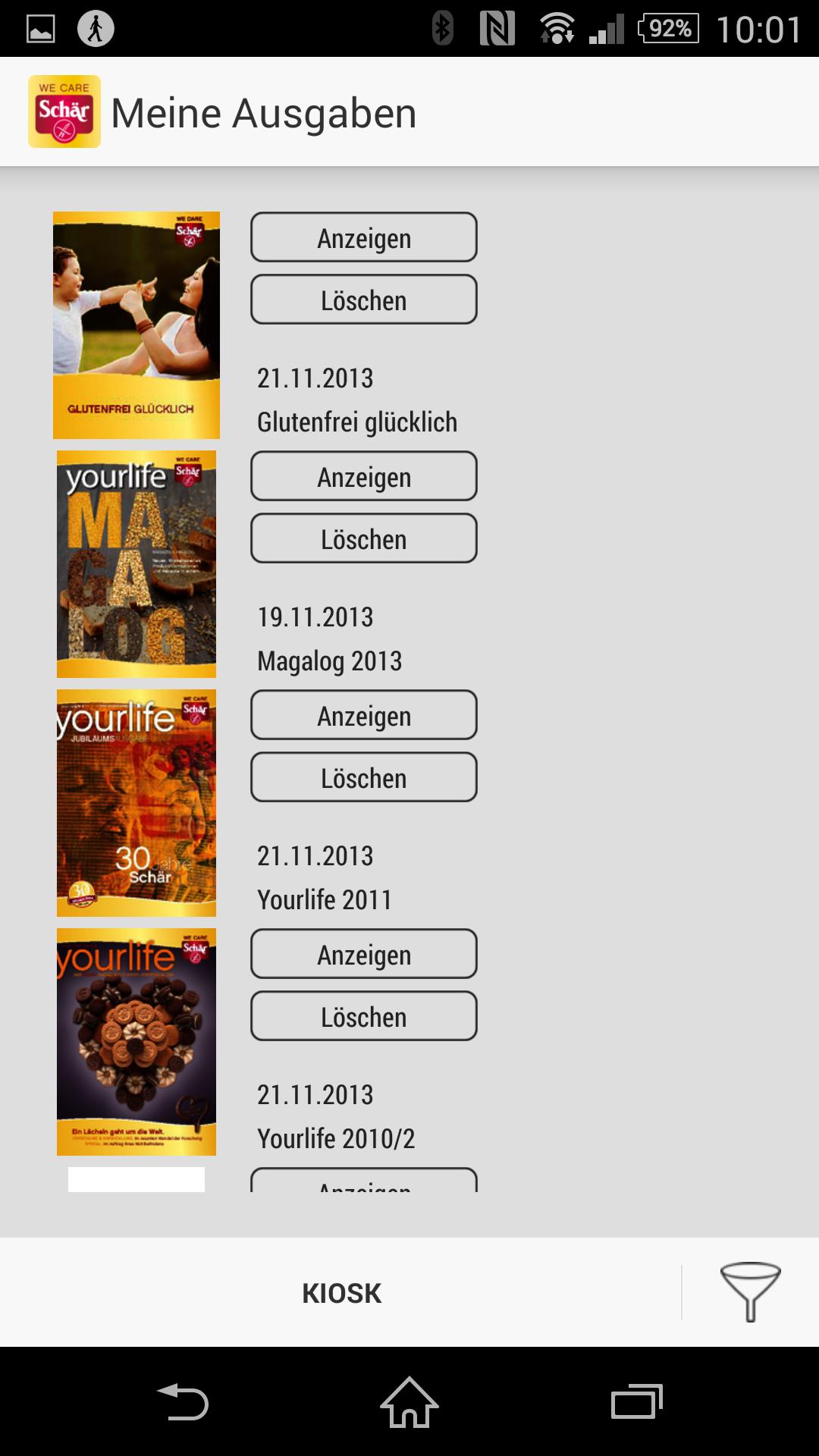The width and height of the screenshot is (819, 1456).
Task: Open the filter funnel icon
Action: [749, 1291]
